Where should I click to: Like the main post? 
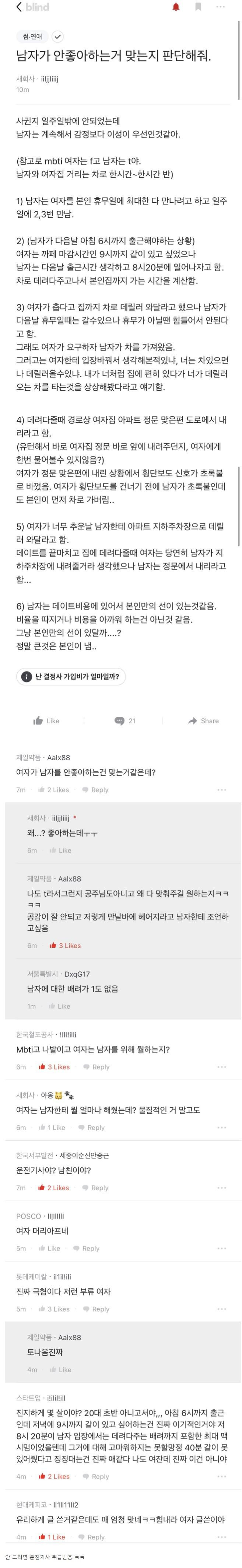point(46,721)
